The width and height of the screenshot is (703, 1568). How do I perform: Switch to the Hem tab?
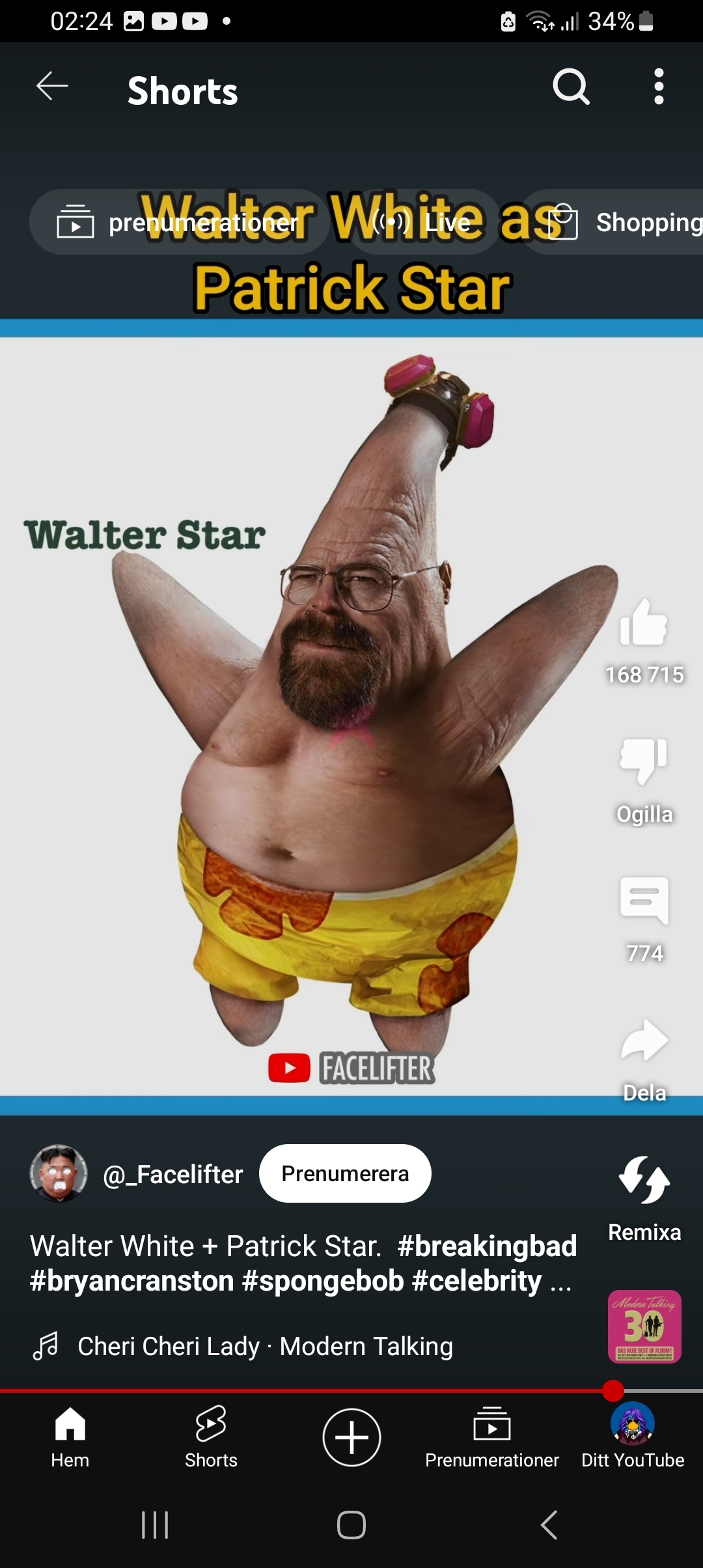70,1437
